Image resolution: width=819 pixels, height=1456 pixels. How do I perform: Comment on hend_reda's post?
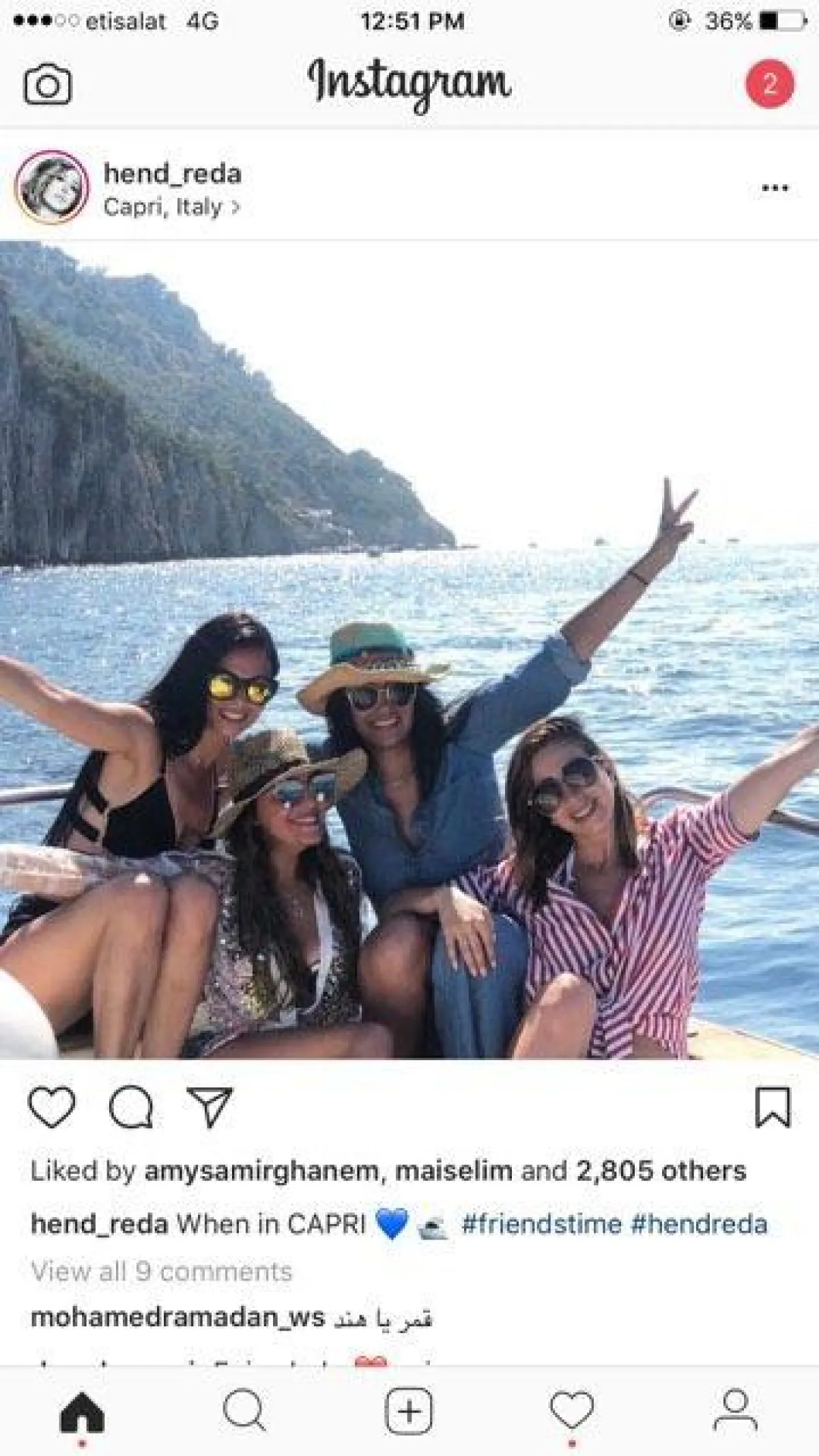click(x=131, y=1107)
